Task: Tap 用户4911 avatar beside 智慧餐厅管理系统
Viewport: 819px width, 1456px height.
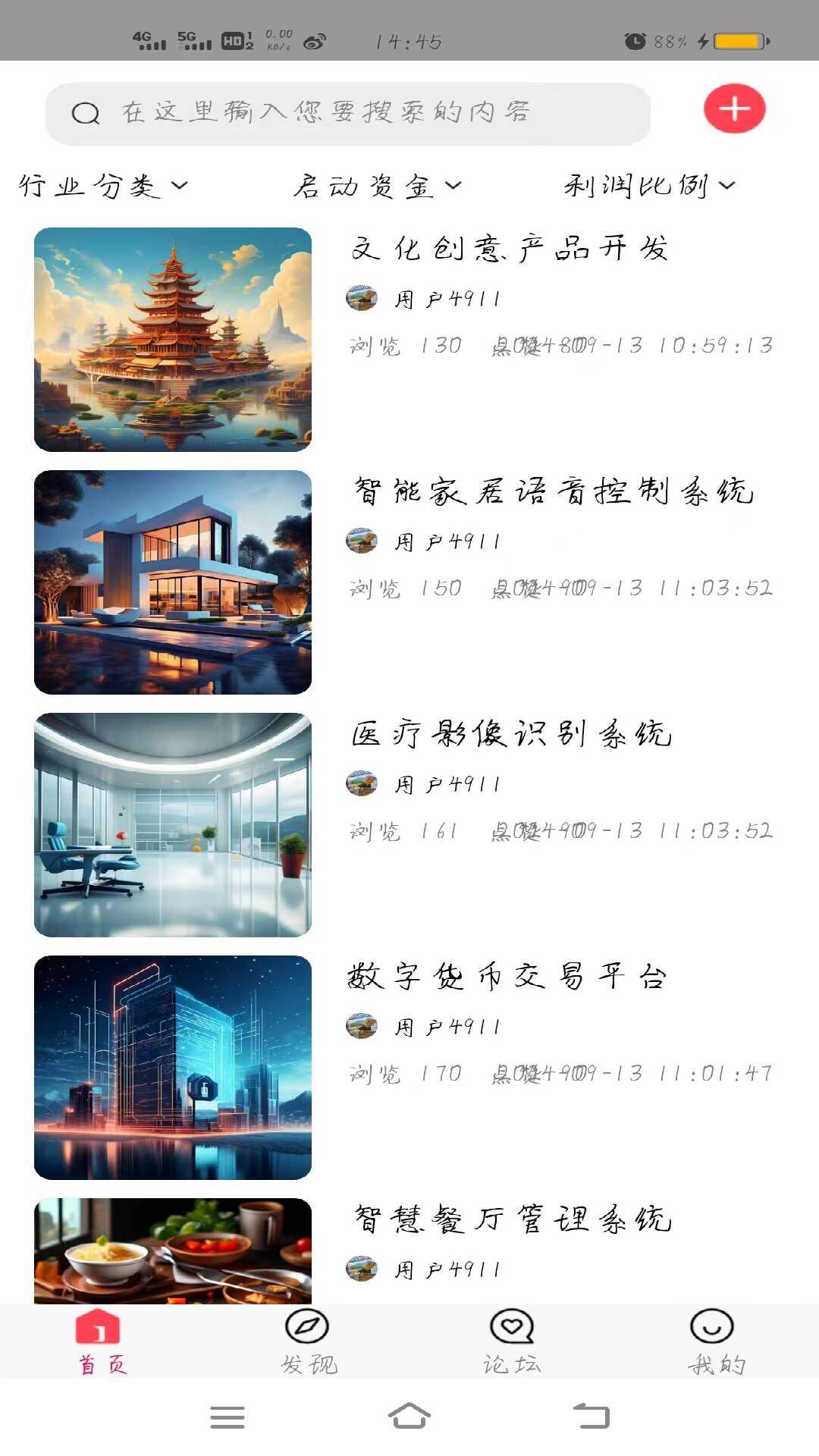Action: pyautogui.click(x=362, y=1265)
